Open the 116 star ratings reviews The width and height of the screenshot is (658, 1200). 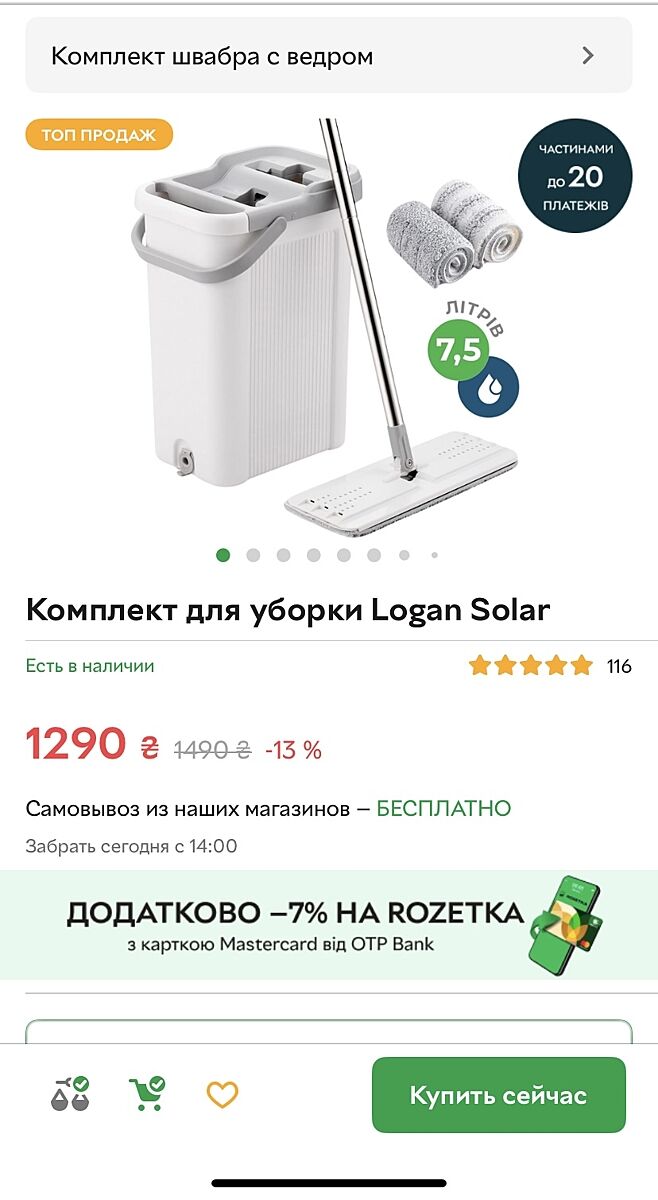(550, 666)
